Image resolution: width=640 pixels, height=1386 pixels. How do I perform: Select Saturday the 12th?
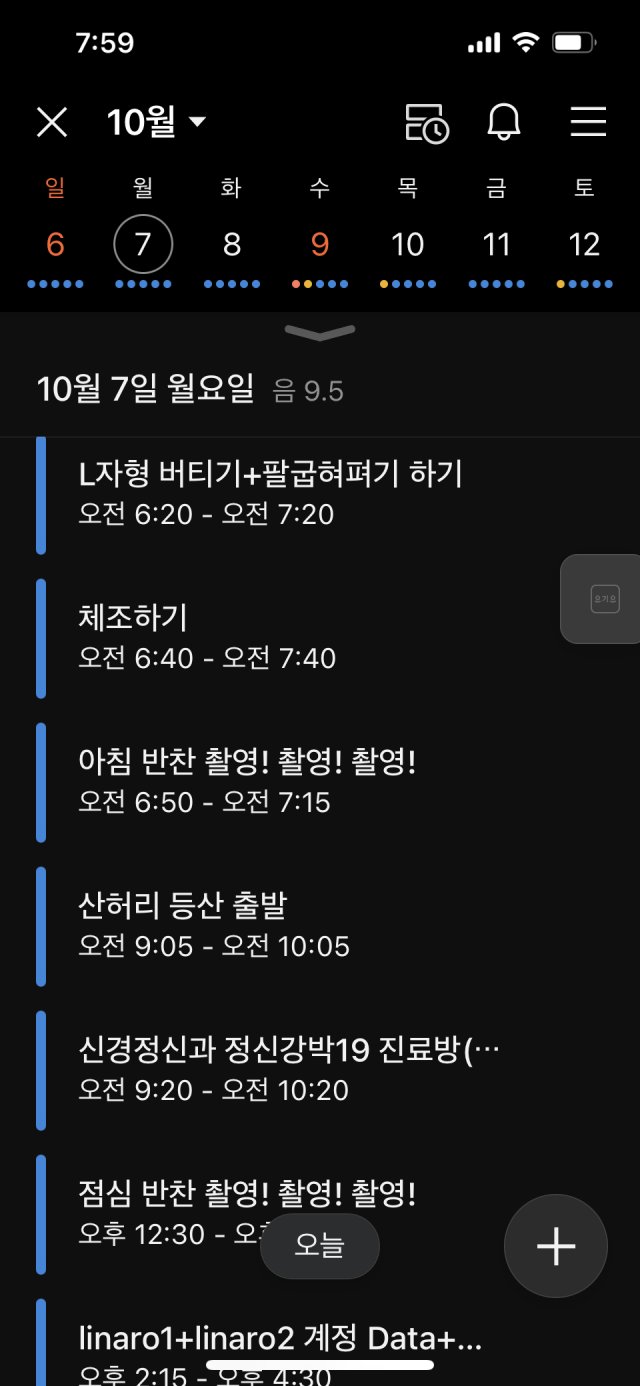(584, 245)
